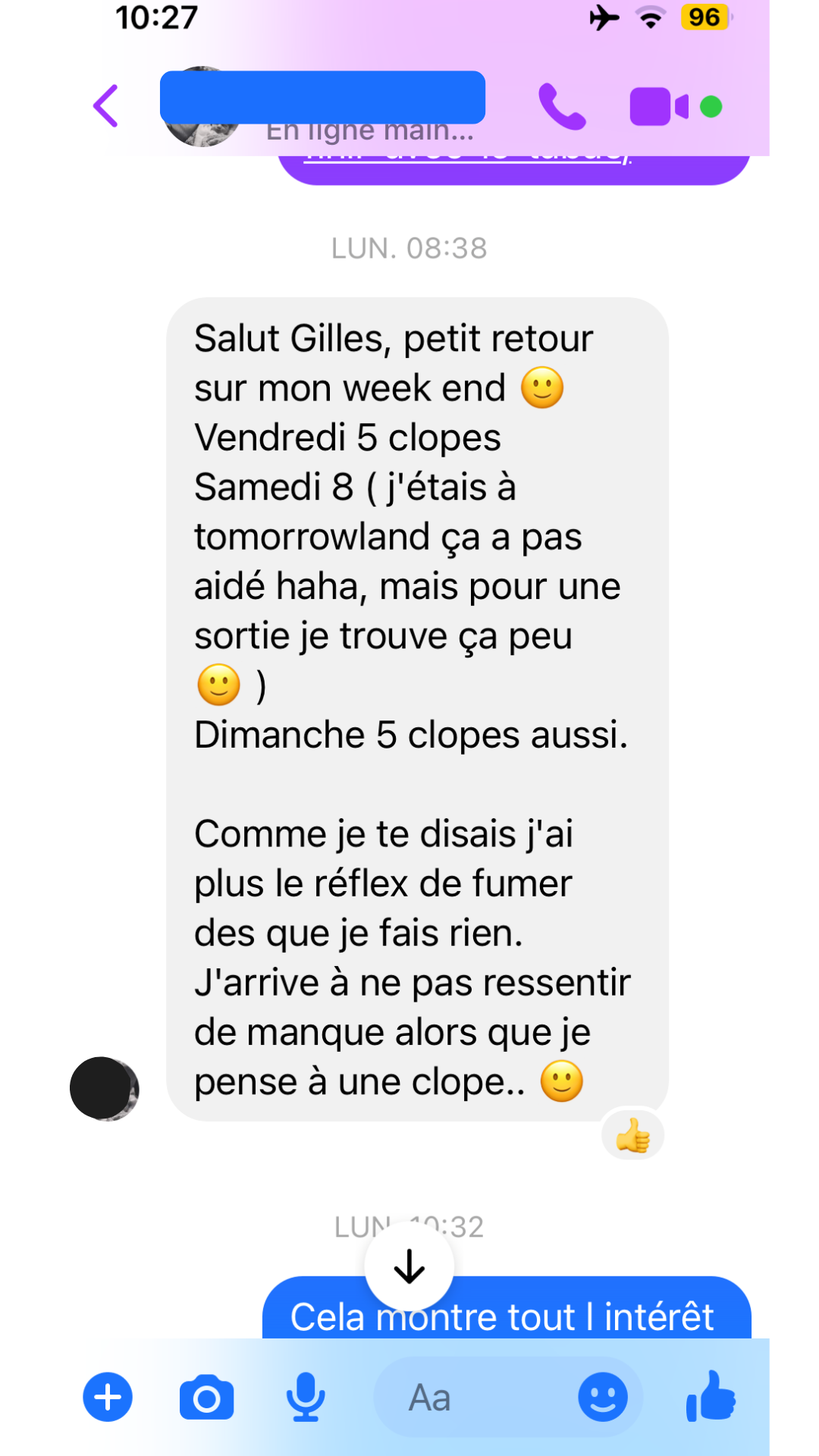The image size is (819, 1456).
Task: Go back to the chats list
Action: 106,106
